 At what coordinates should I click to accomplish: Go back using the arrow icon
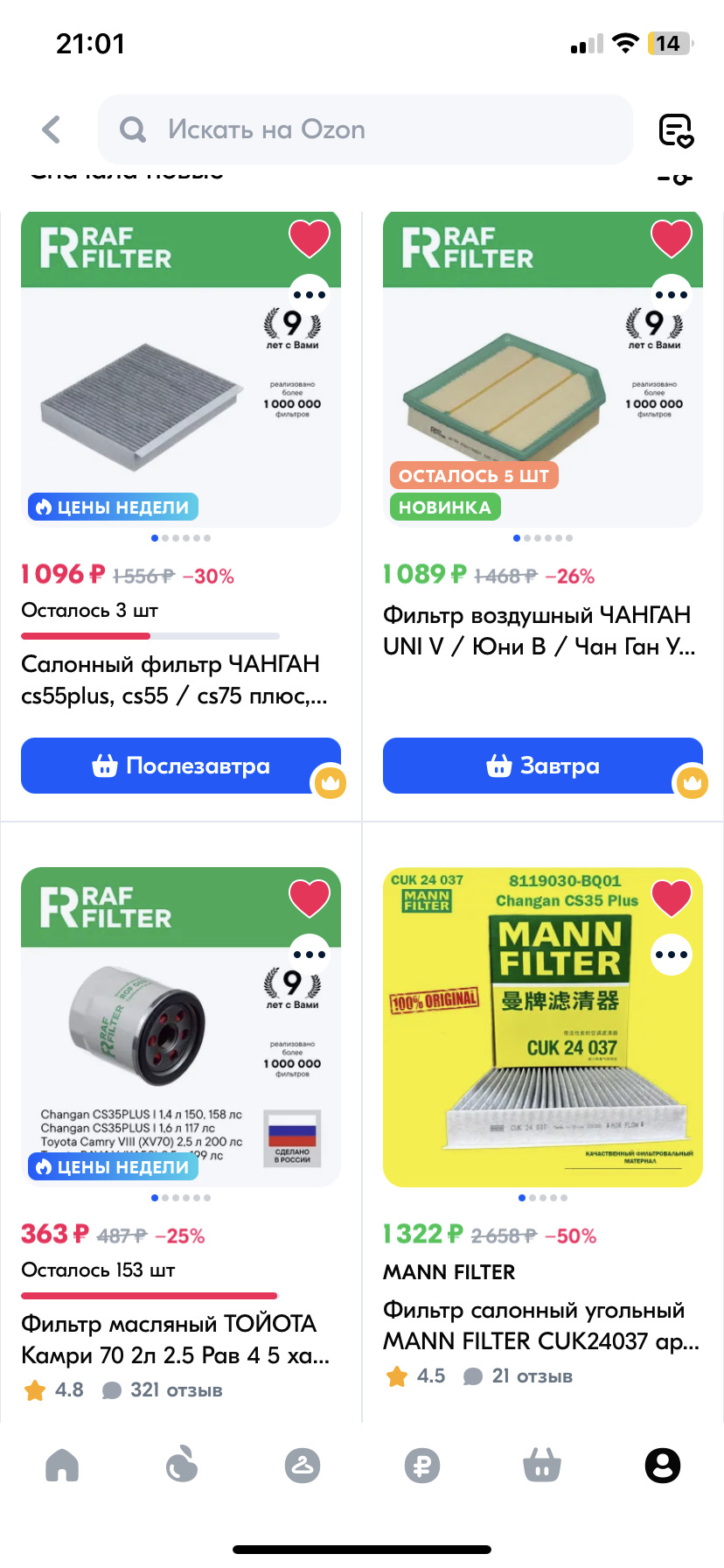click(x=52, y=129)
